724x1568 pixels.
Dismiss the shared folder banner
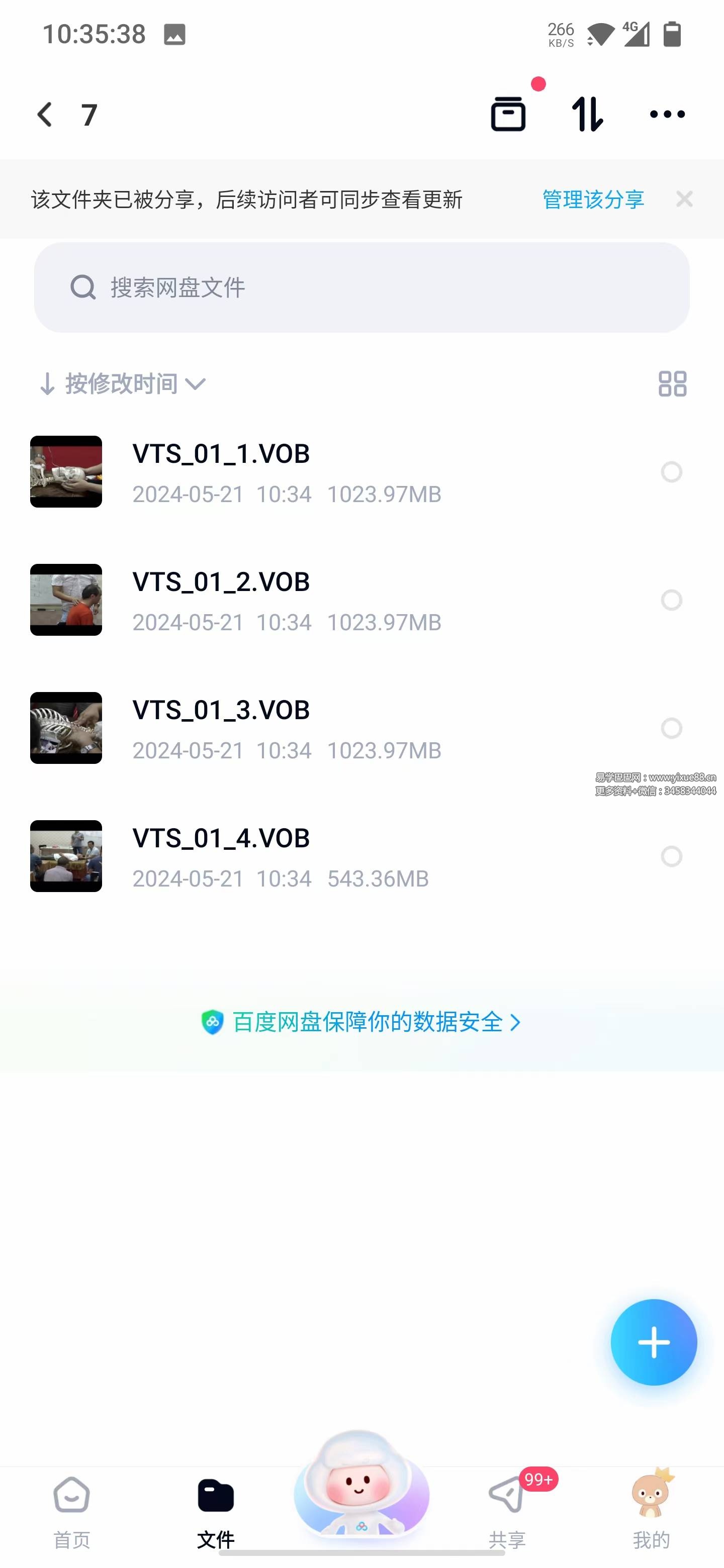[684, 199]
